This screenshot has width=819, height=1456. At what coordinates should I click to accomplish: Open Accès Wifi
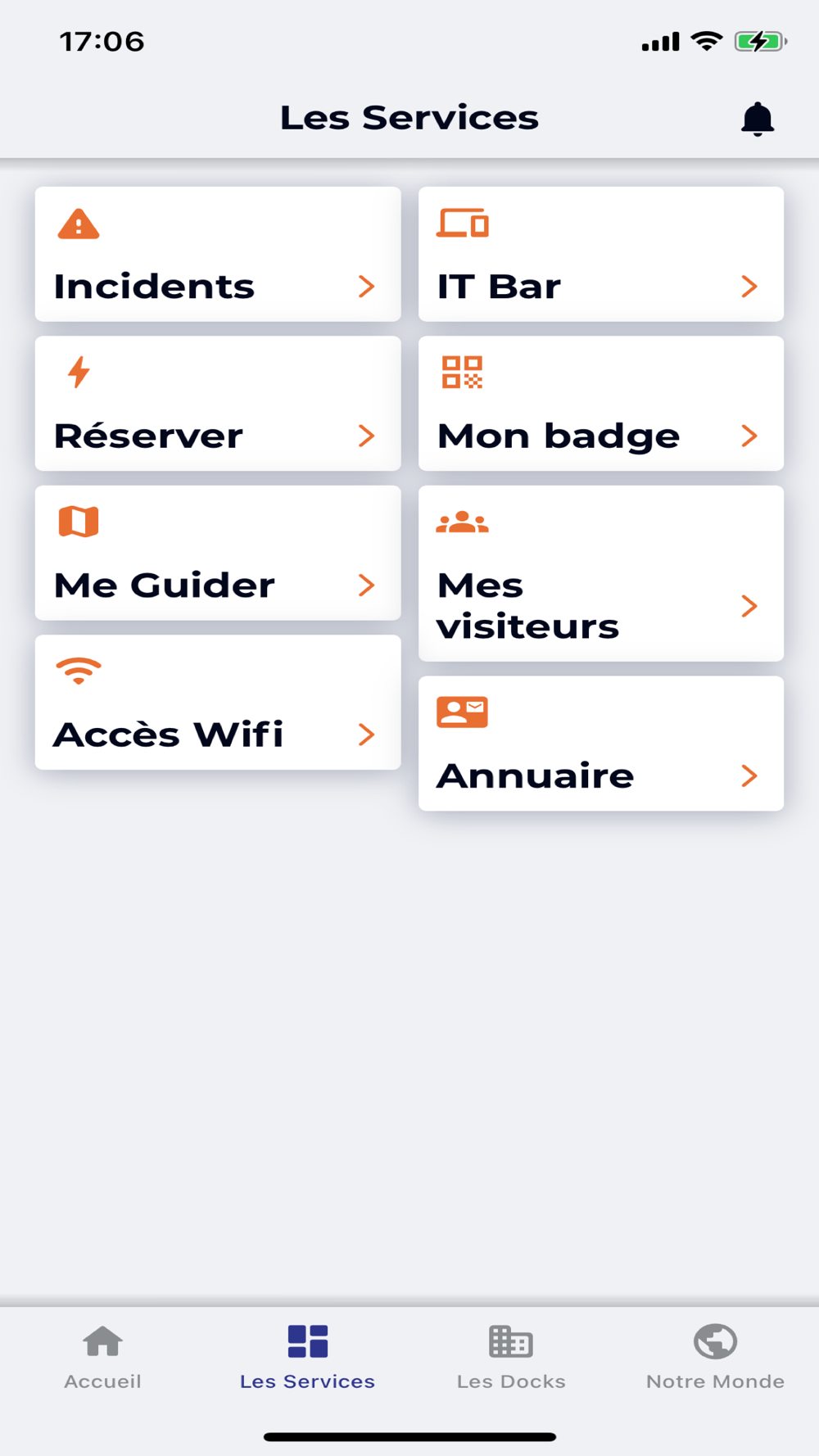coord(218,703)
